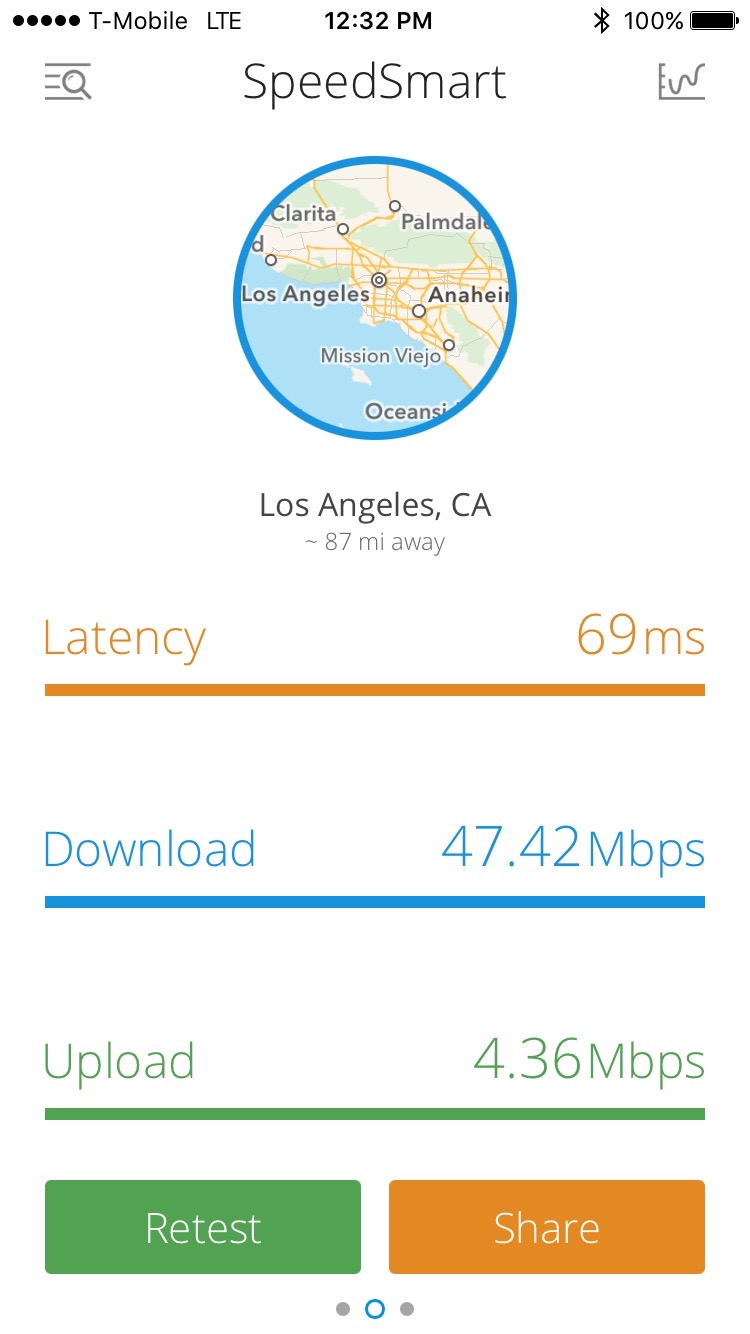This screenshot has width=750, height=1334.
Task: Go to the first page dot
Action: pos(343,1309)
